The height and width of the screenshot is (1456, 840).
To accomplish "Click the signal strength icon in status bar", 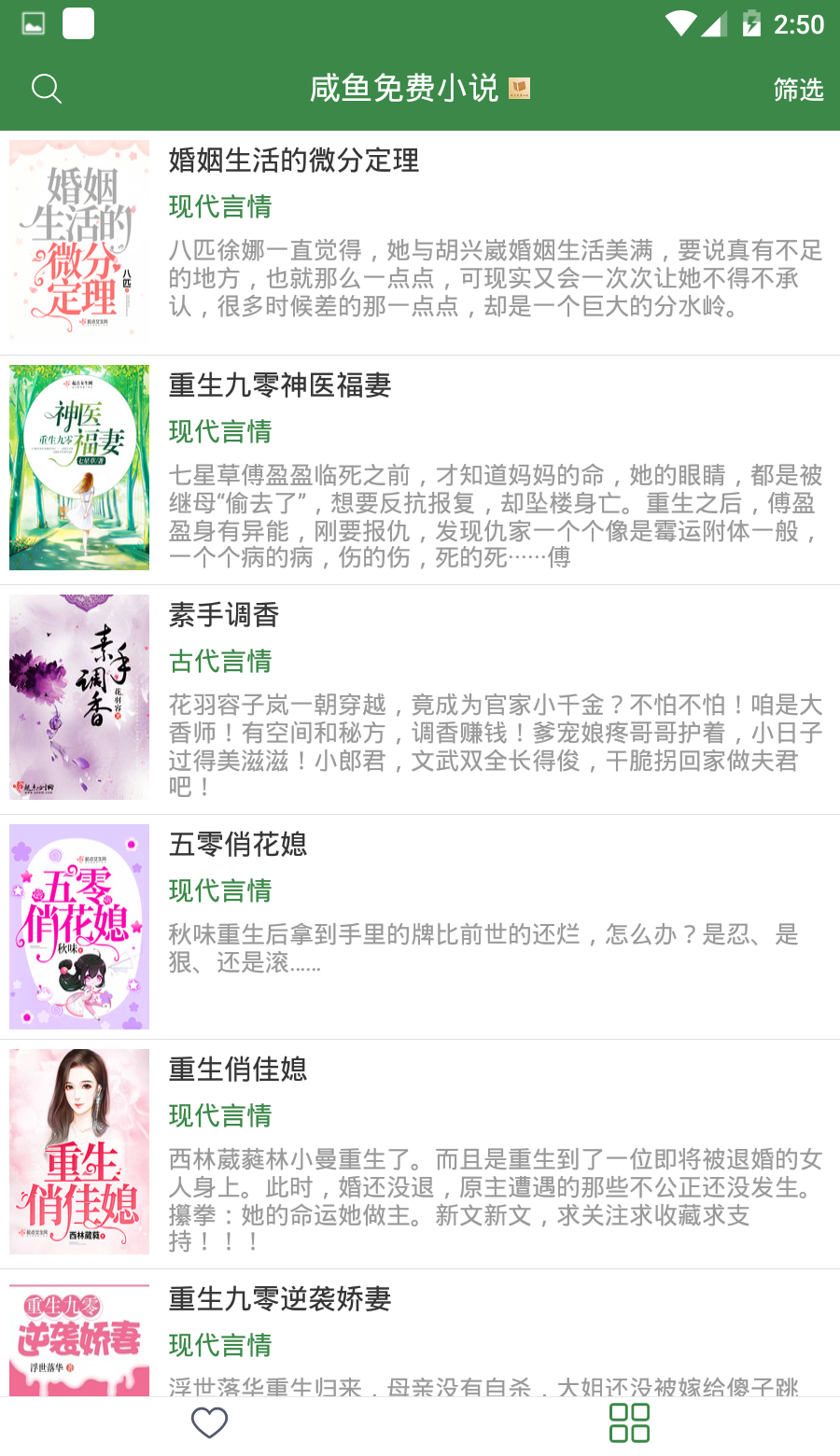I will pos(717,23).
